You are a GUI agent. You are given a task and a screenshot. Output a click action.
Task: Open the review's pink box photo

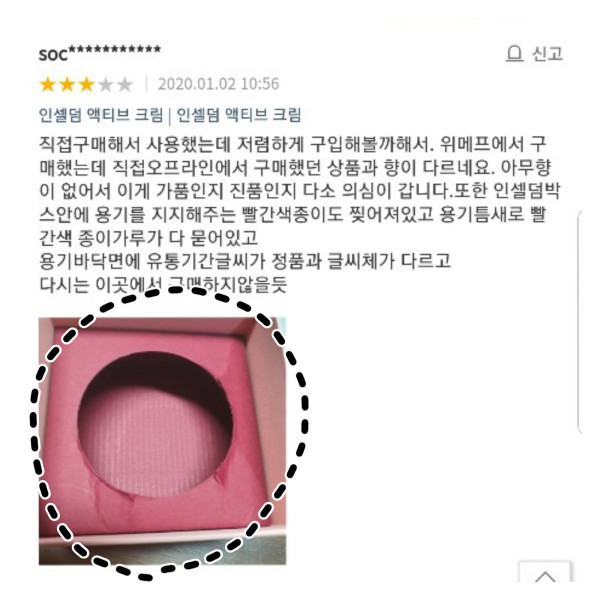click(162, 440)
